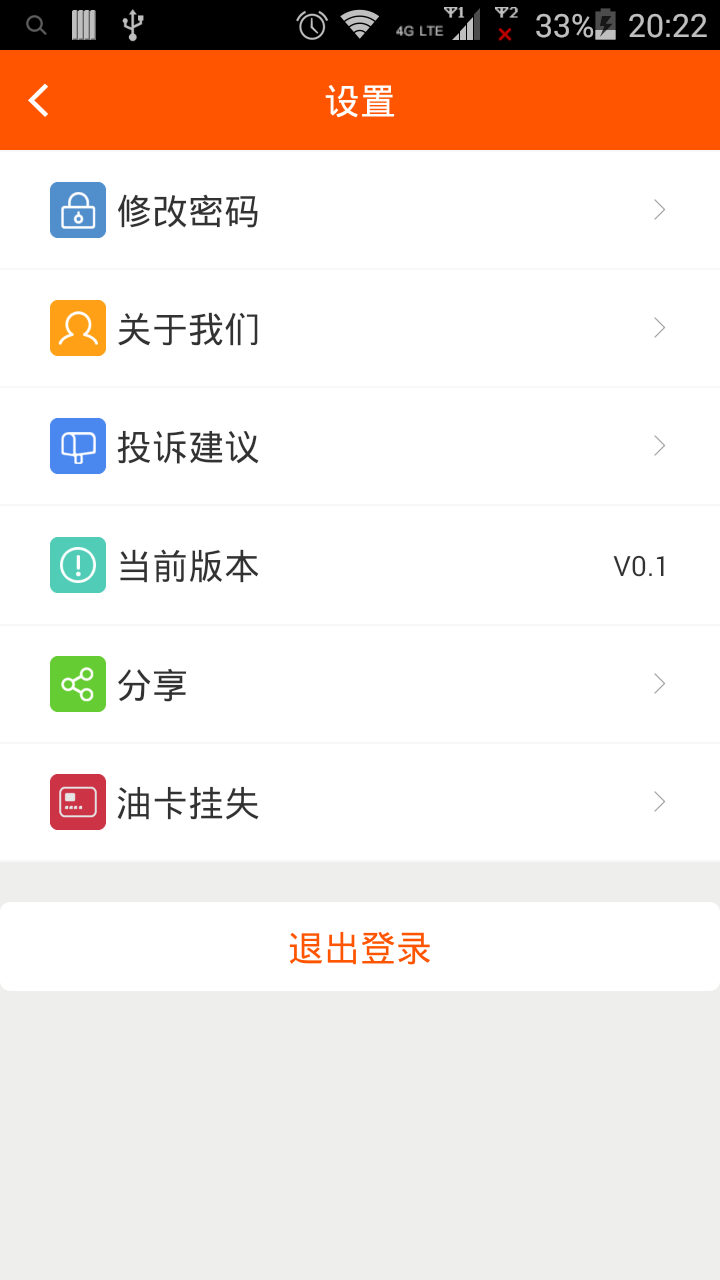
Task: Click the alarm clock icon in status bar
Action: (310, 26)
